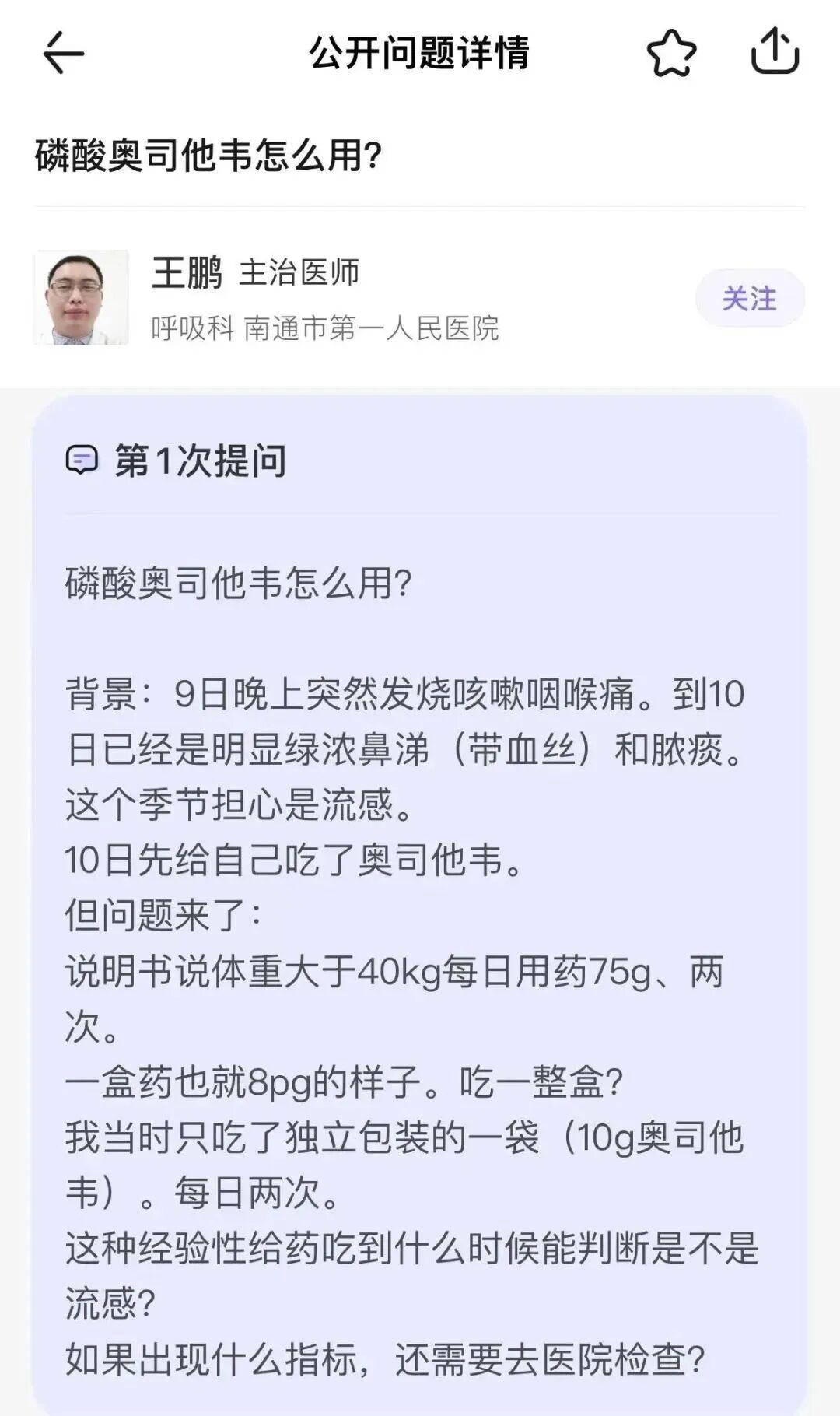The height and width of the screenshot is (1416, 840).
Task: Favorite this question with the star icon
Action: coord(671,53)
